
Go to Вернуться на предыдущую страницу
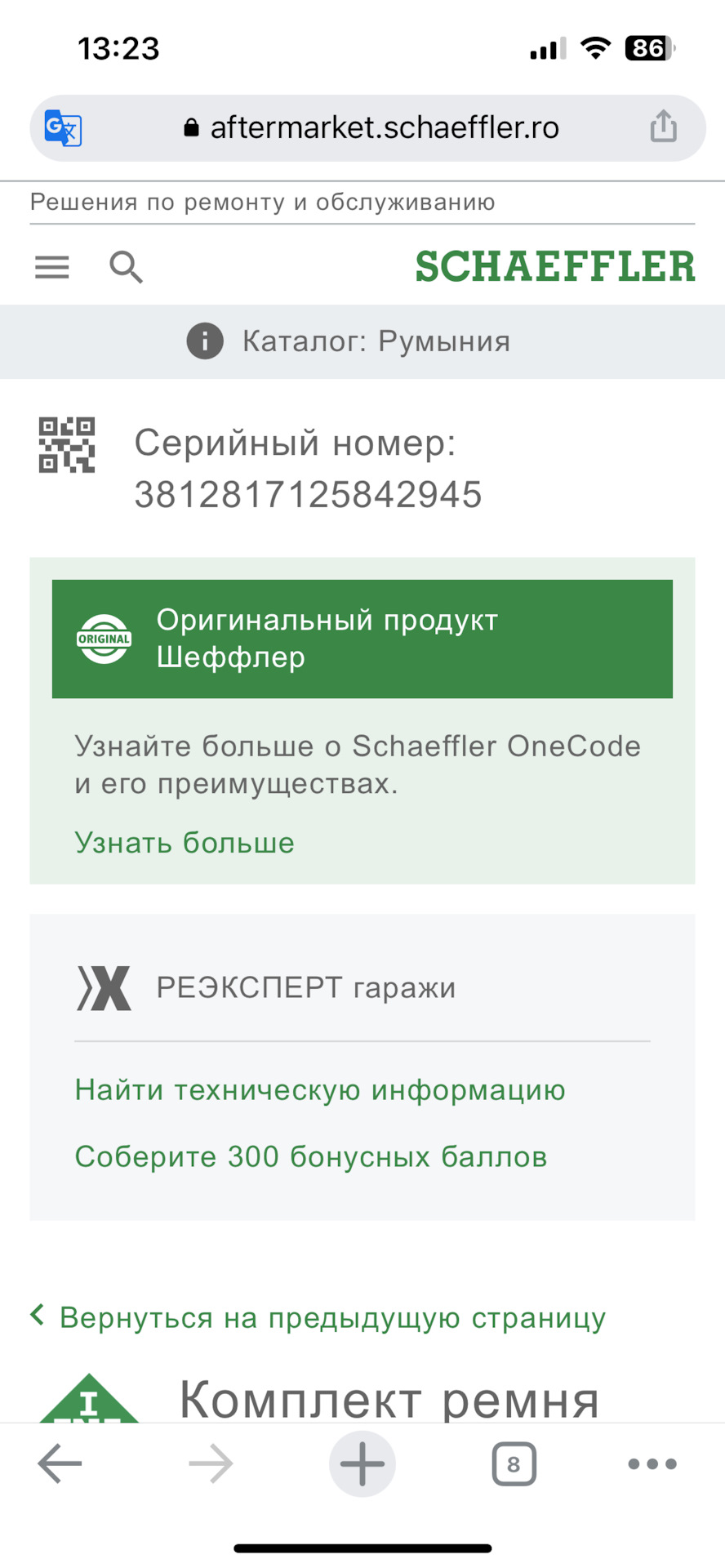(x=331, y=1318)
